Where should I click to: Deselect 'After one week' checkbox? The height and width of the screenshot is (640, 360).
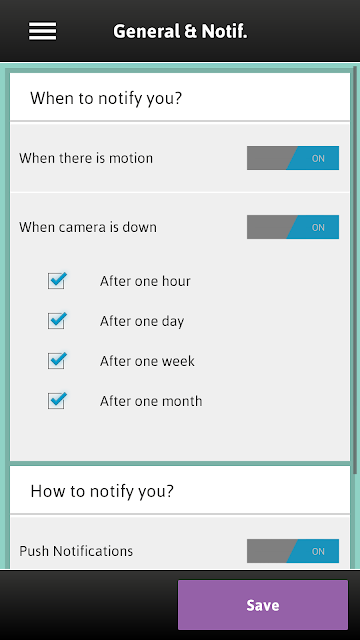57,361
